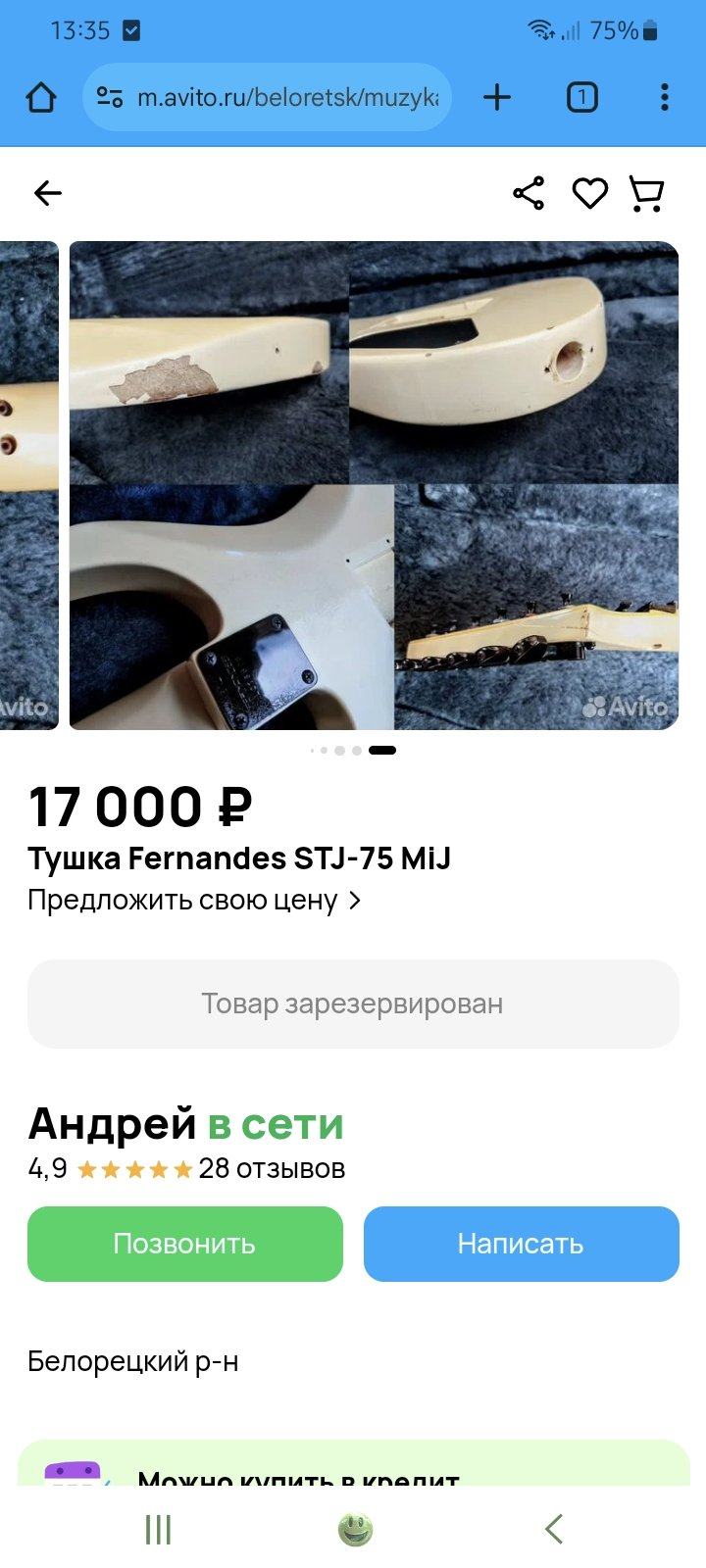Open the browser overflow menu
Image resolution: width=706 pixels, height=1568 pixels.
coord(665,97)
